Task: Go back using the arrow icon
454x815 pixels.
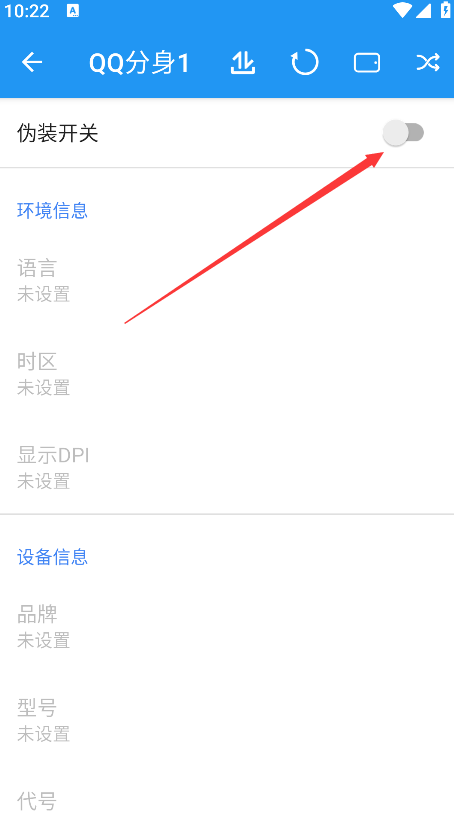Action: tap(32, 62)
